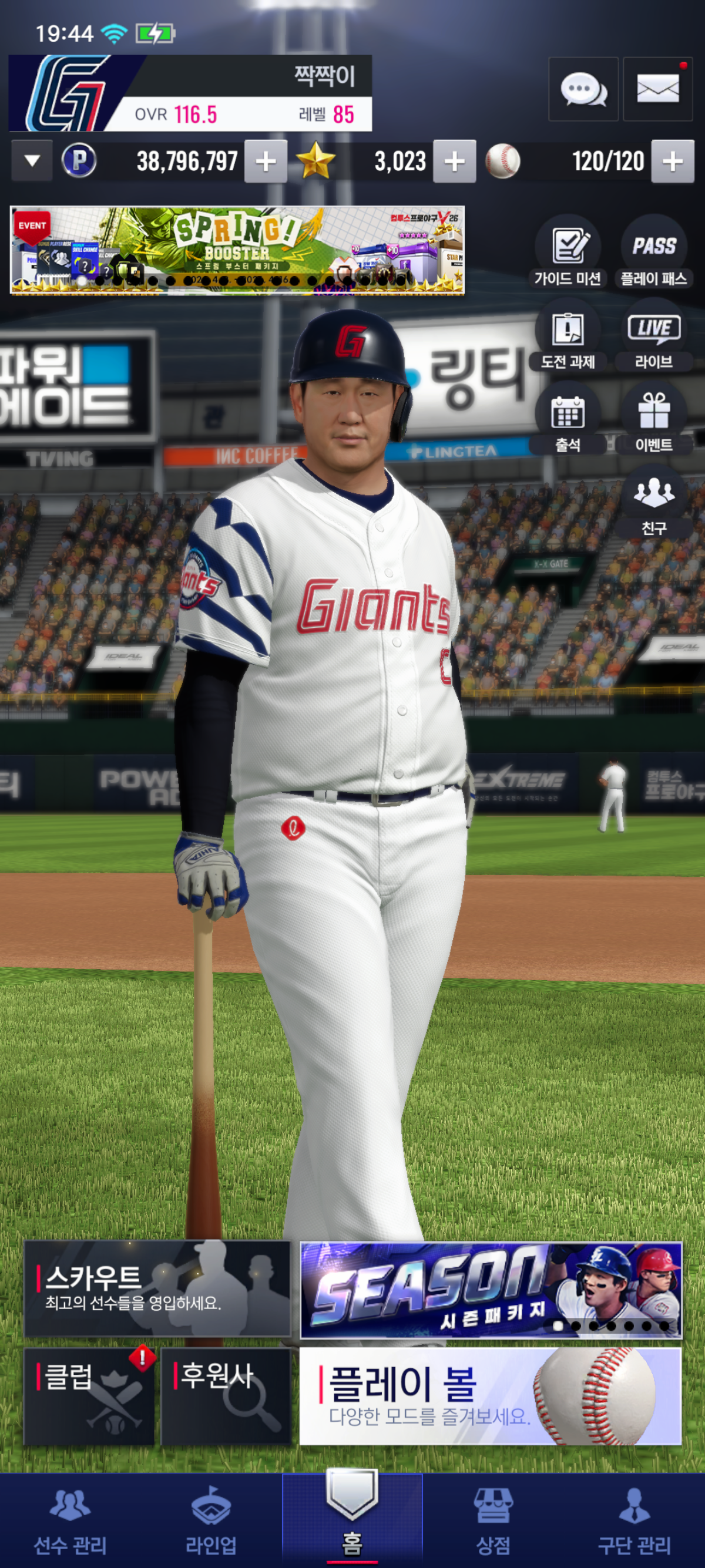Refill baseball energy with the plus button
This screenshot has height=1568, width=705.
click(x=673, y=161)
